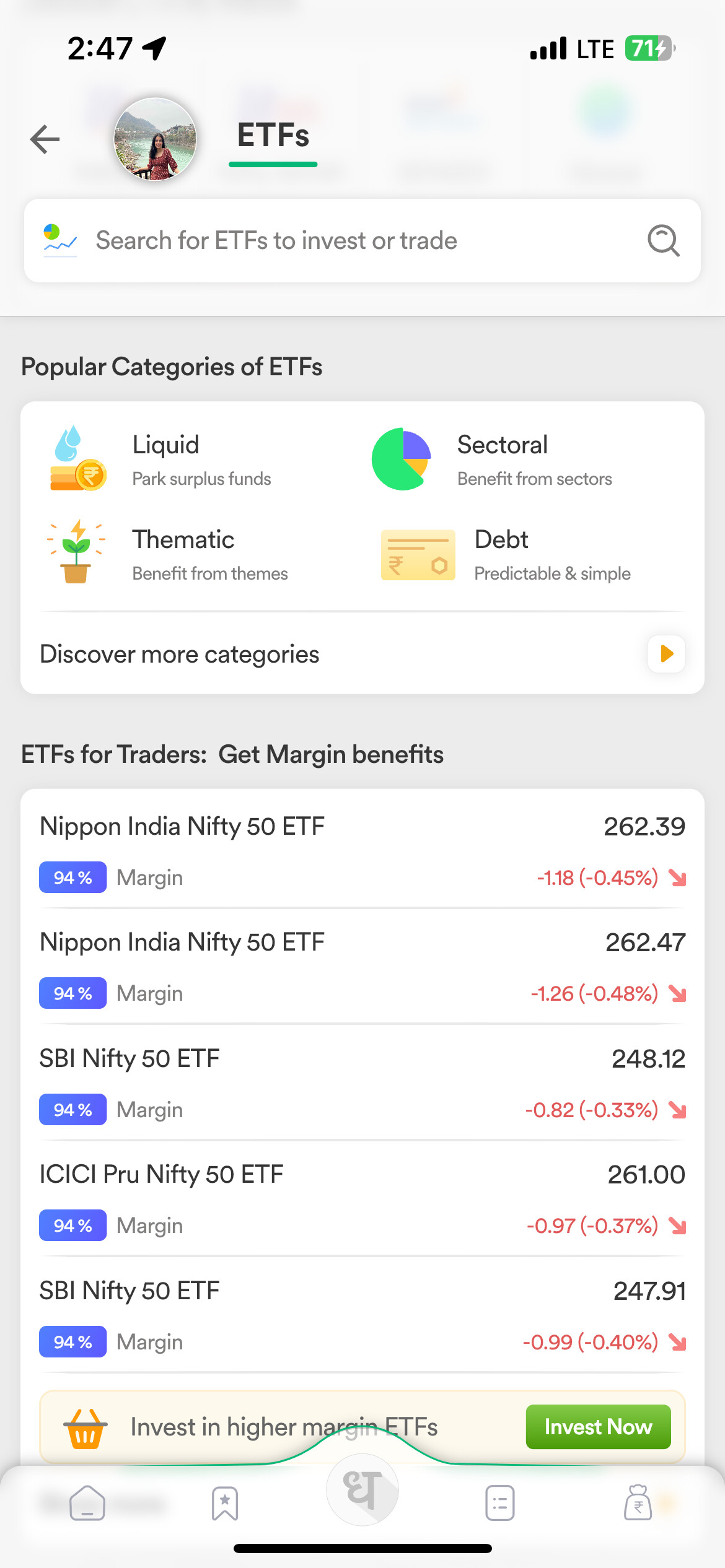Image resolution: width=725 pixels, height=1568 pixels.
Task: Open Nippon India Nifty 50 ETF priced 262.39
Action: coord(362,851)
